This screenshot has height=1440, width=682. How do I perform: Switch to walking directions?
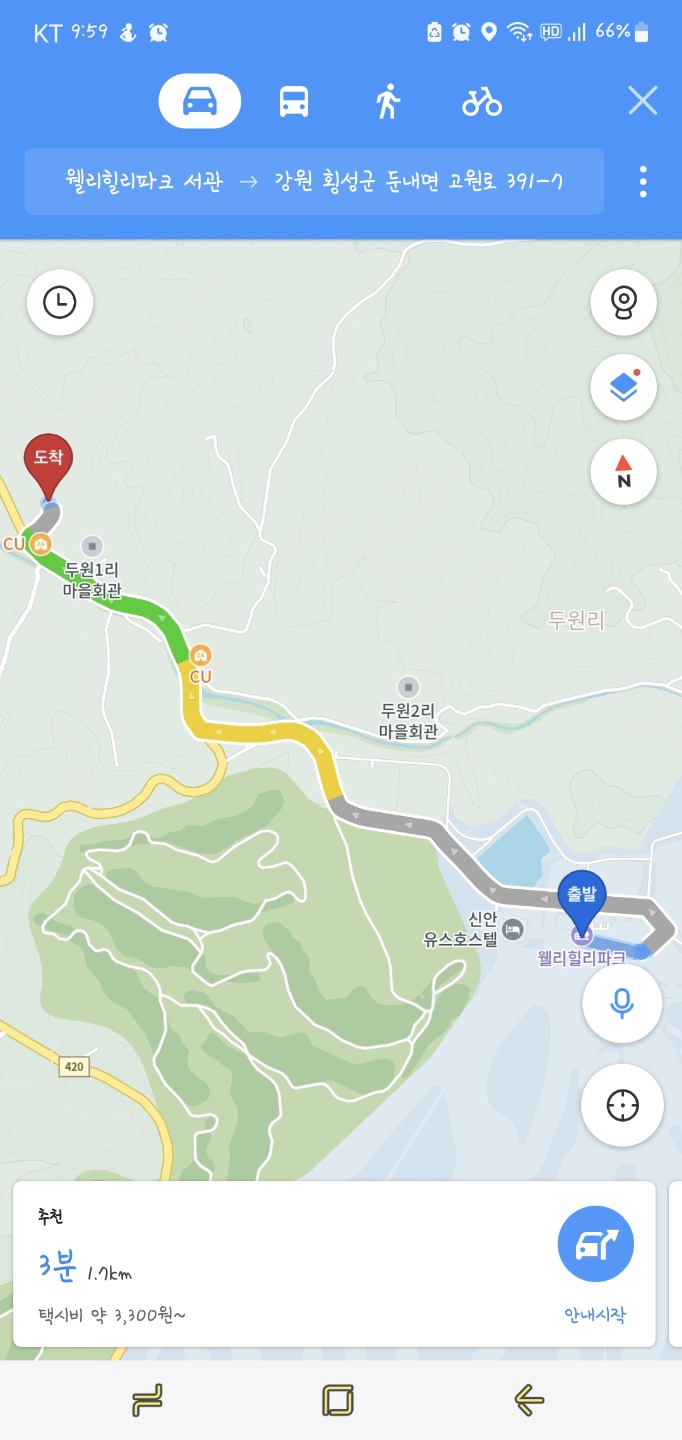[388, 101]
